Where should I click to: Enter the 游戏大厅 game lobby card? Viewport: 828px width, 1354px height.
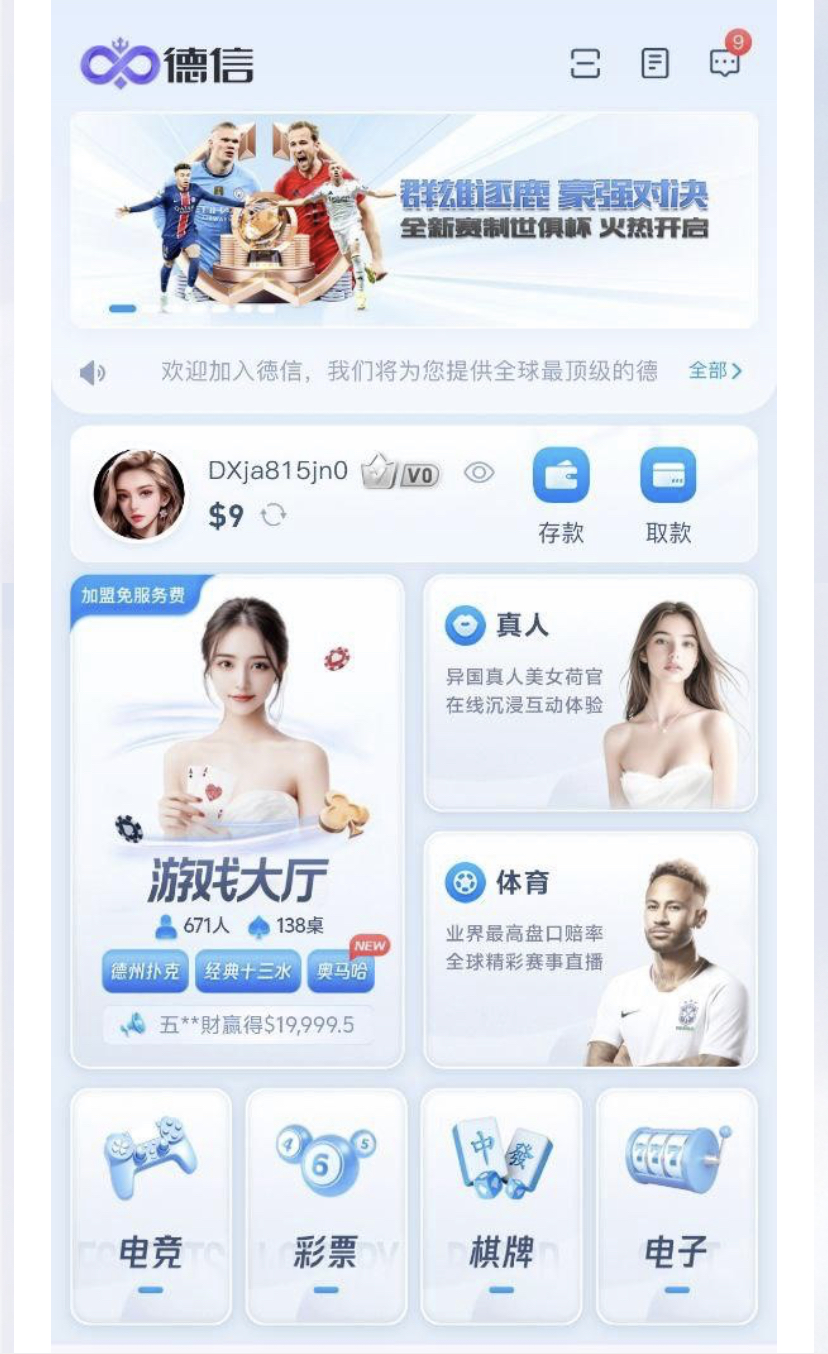coord(238,821)
